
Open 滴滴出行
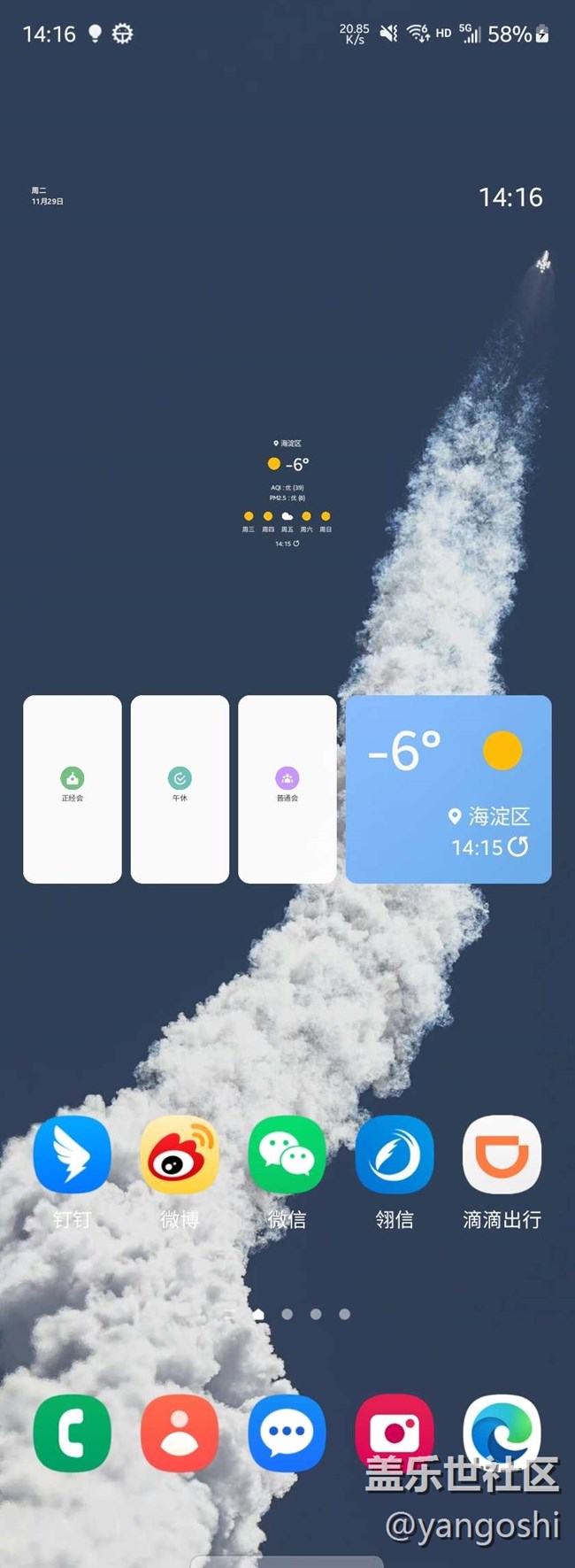[502, 1155]
